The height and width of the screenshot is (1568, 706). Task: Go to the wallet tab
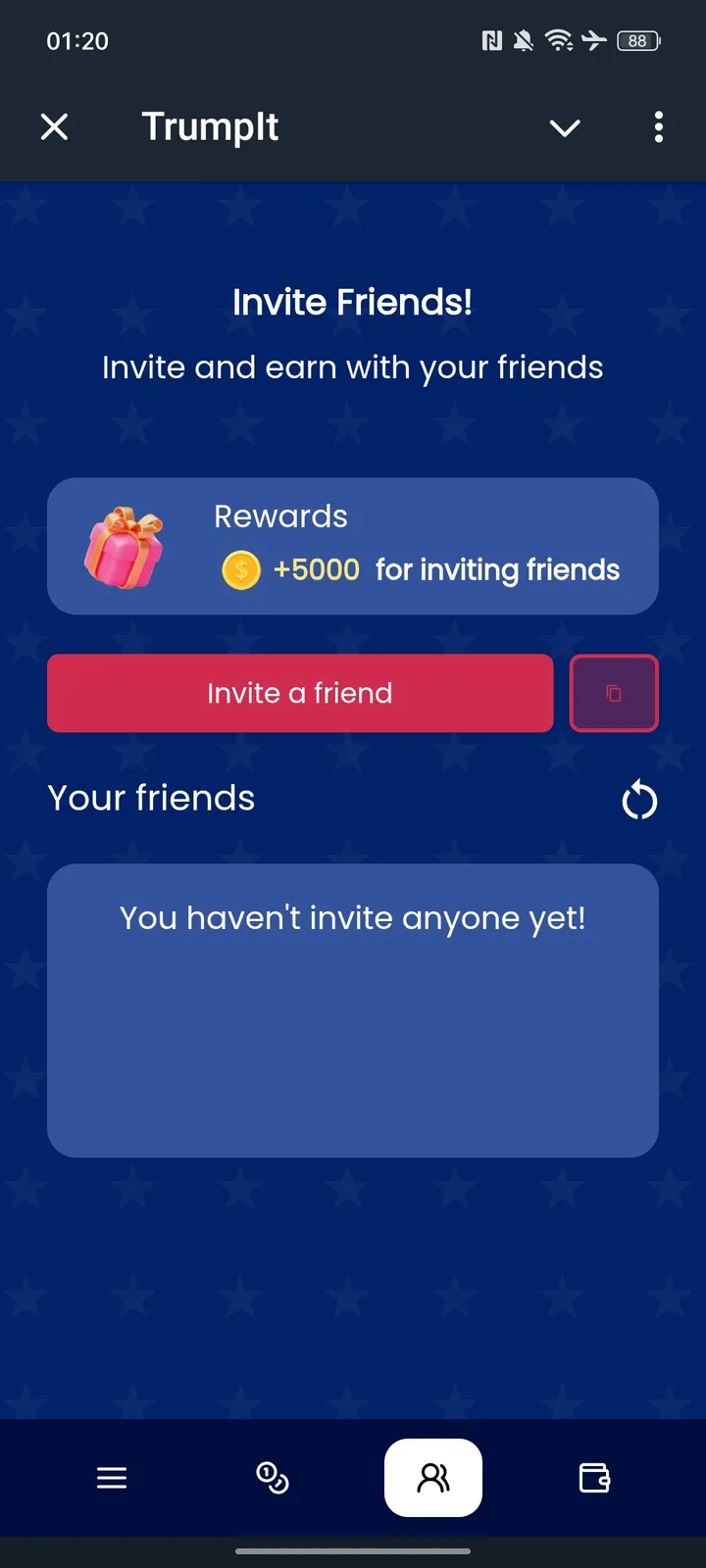pyautogui.click(x=594, y=1478)
